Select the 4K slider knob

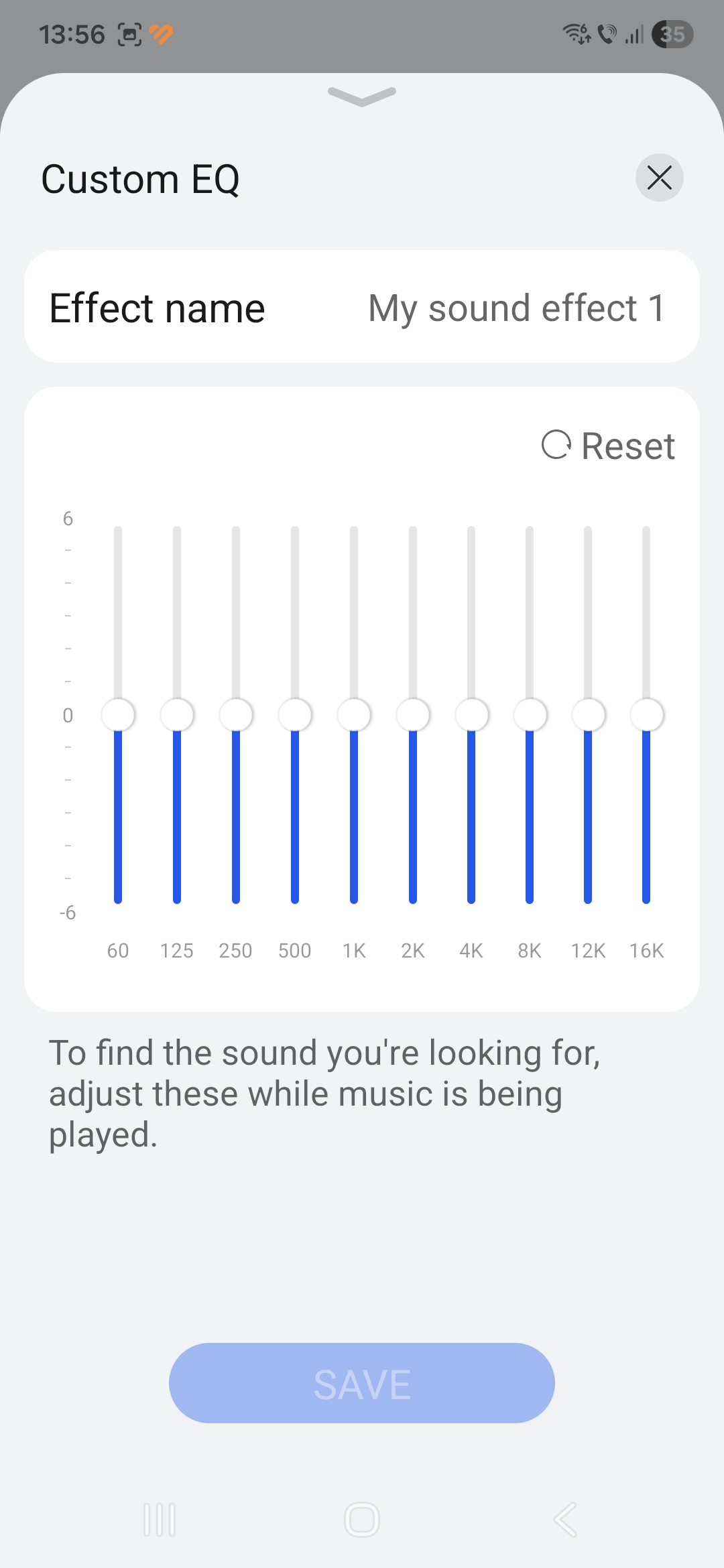click(x=471, y=715)
